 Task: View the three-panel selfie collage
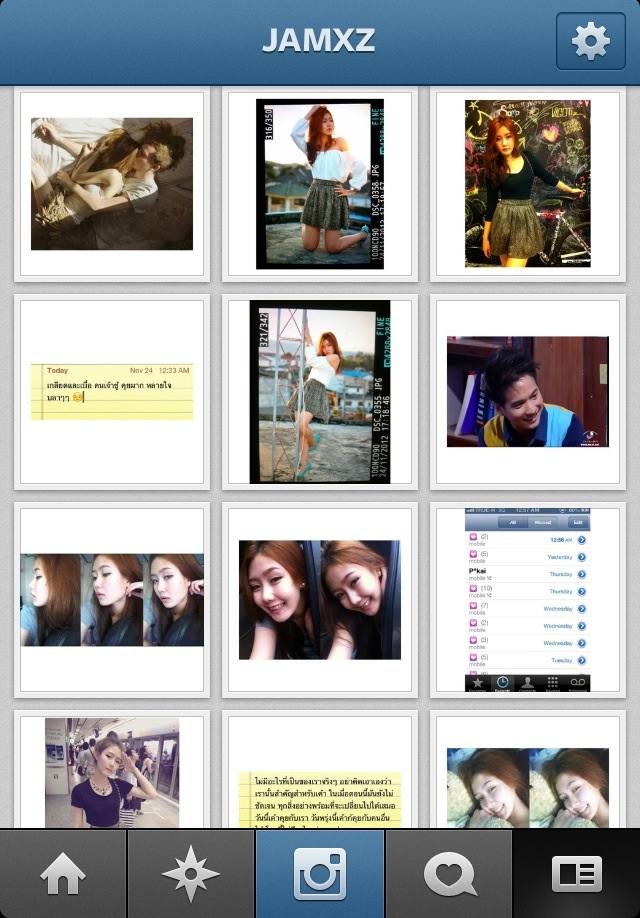point(111,599)
